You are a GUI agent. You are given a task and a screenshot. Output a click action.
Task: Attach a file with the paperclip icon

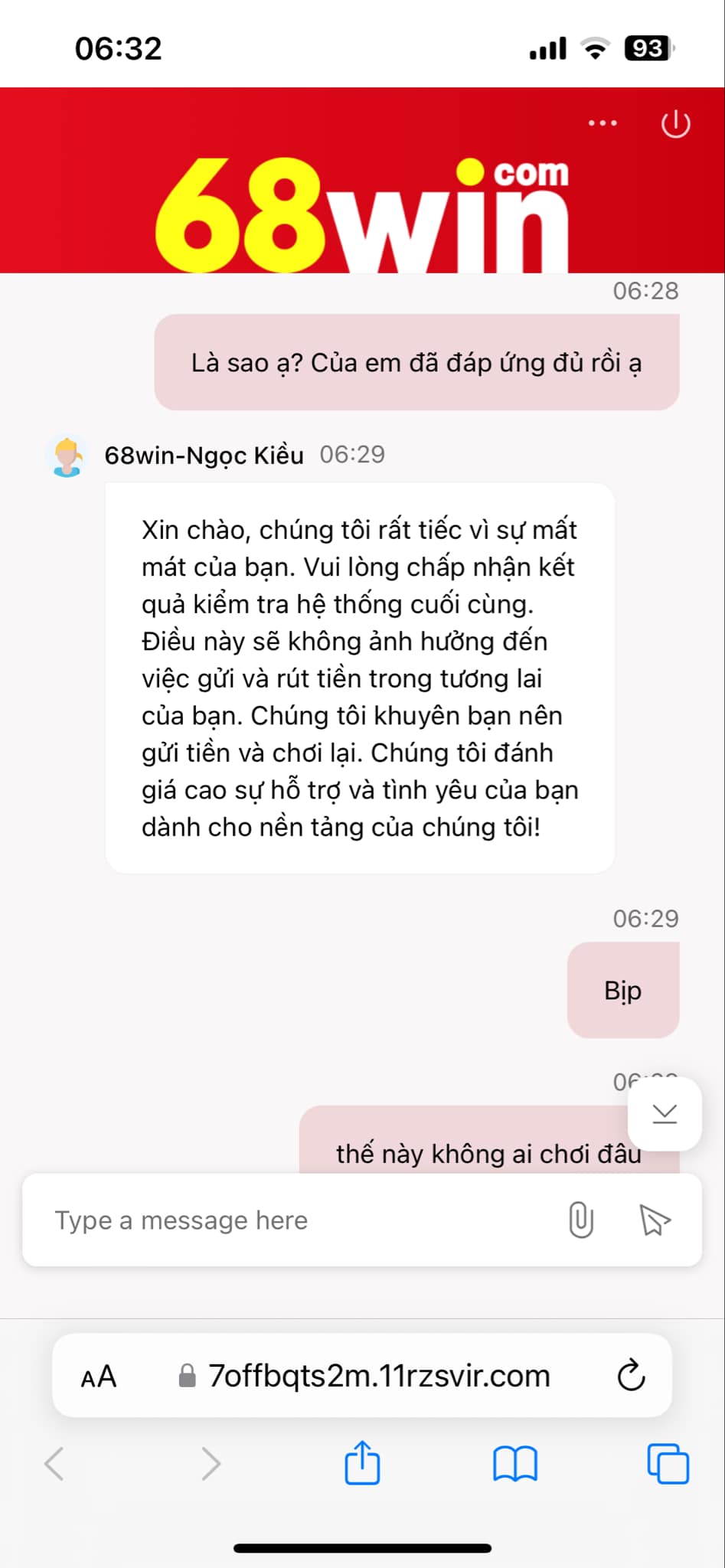tap(581, 1220)
